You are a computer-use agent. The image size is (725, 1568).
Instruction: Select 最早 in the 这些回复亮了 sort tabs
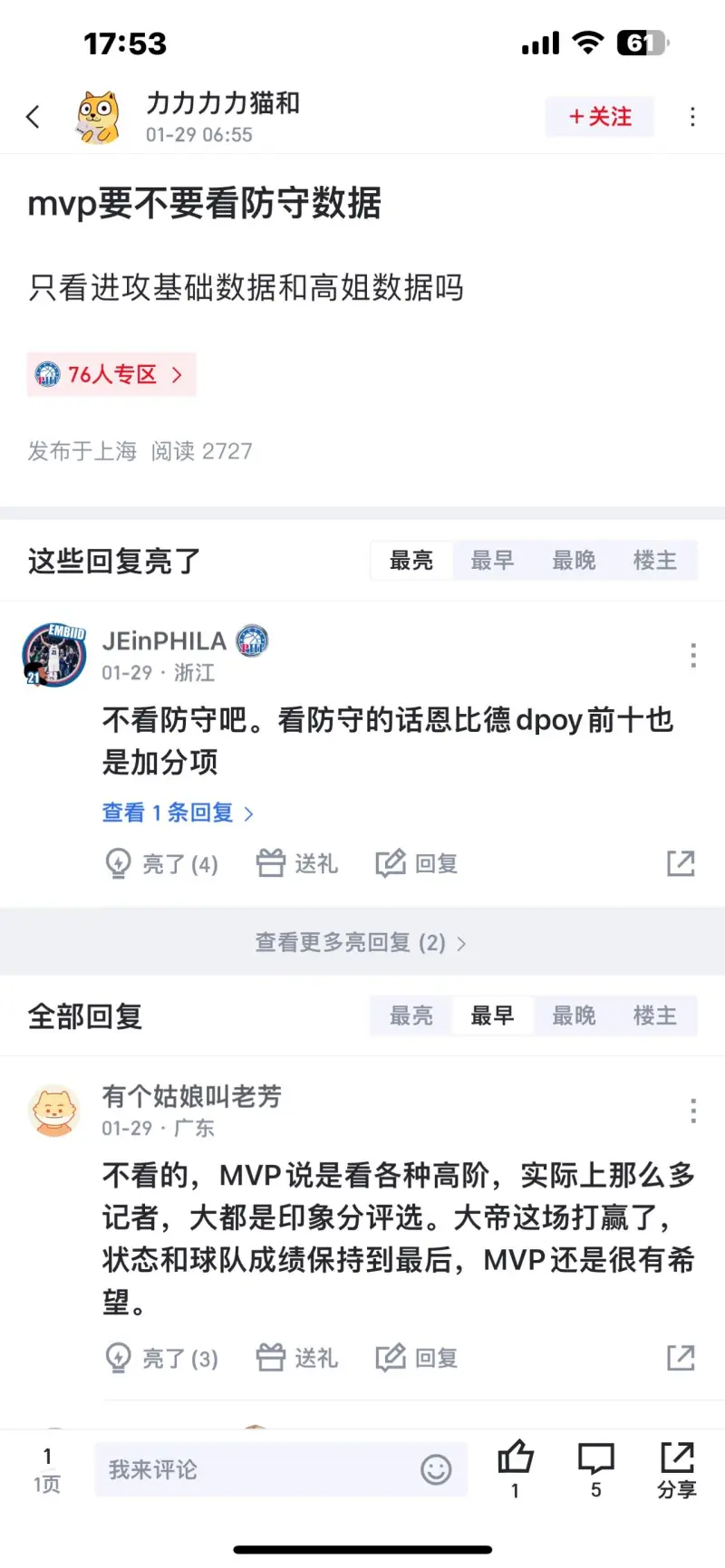(x=492, y=561)
